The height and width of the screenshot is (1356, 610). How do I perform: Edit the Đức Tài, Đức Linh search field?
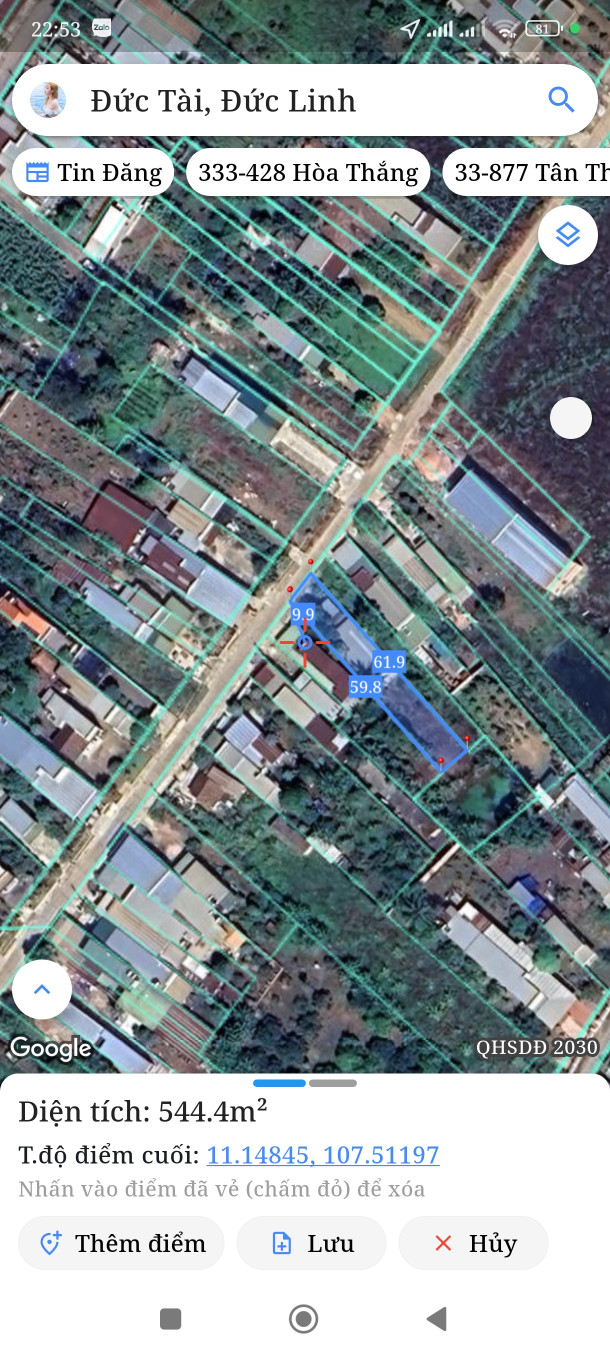300,101
